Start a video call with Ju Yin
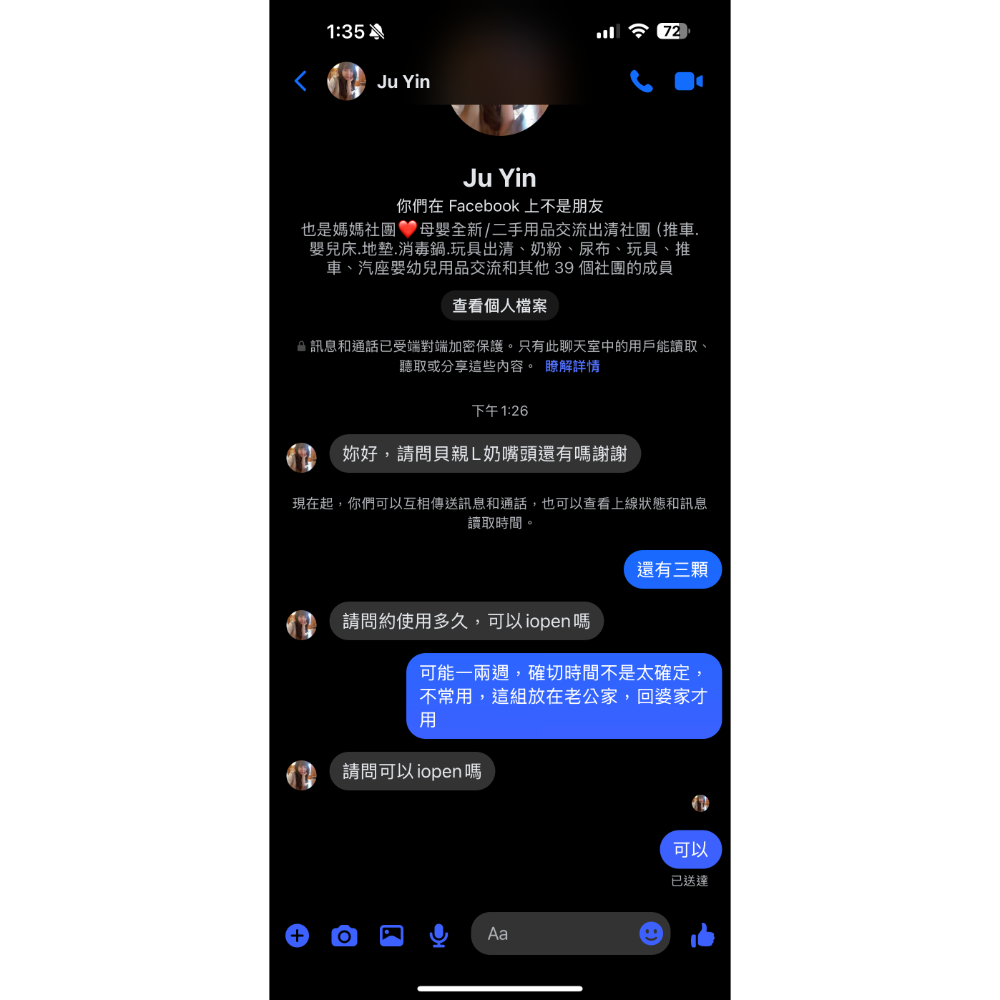 tap(688, 81)
